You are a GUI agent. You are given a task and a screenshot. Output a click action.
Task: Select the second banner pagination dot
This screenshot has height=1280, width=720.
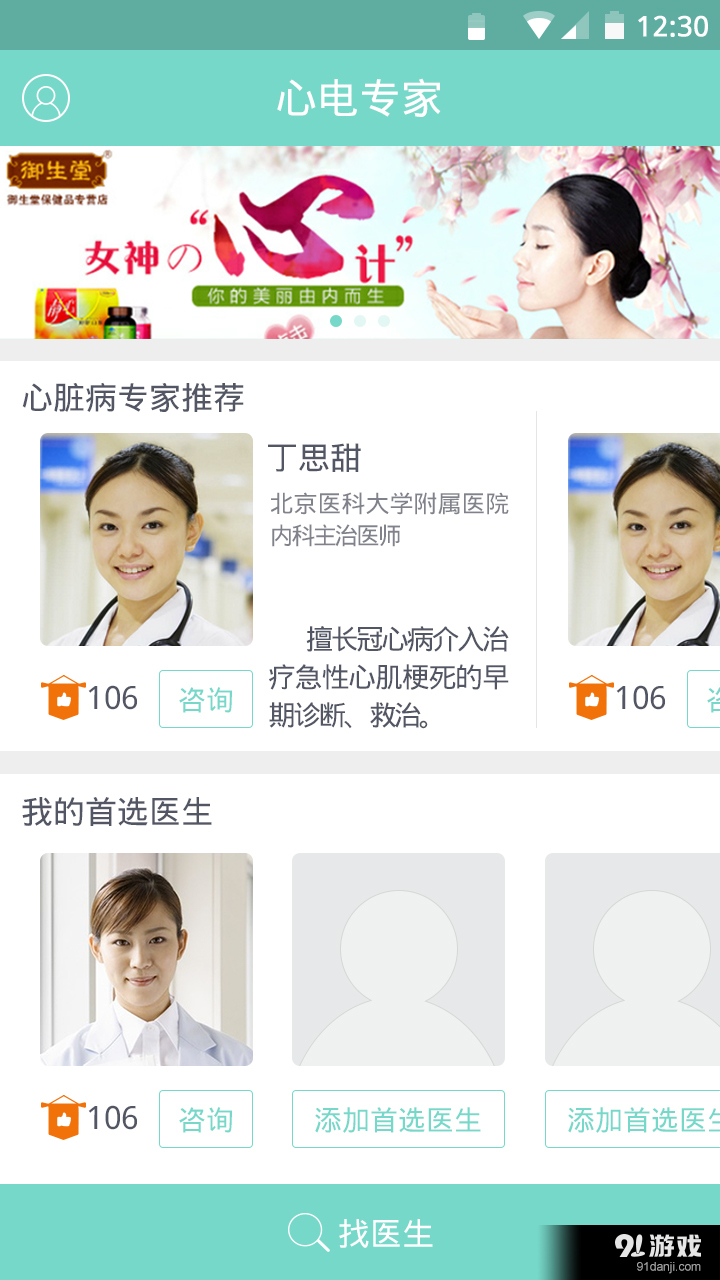[360, 320]
